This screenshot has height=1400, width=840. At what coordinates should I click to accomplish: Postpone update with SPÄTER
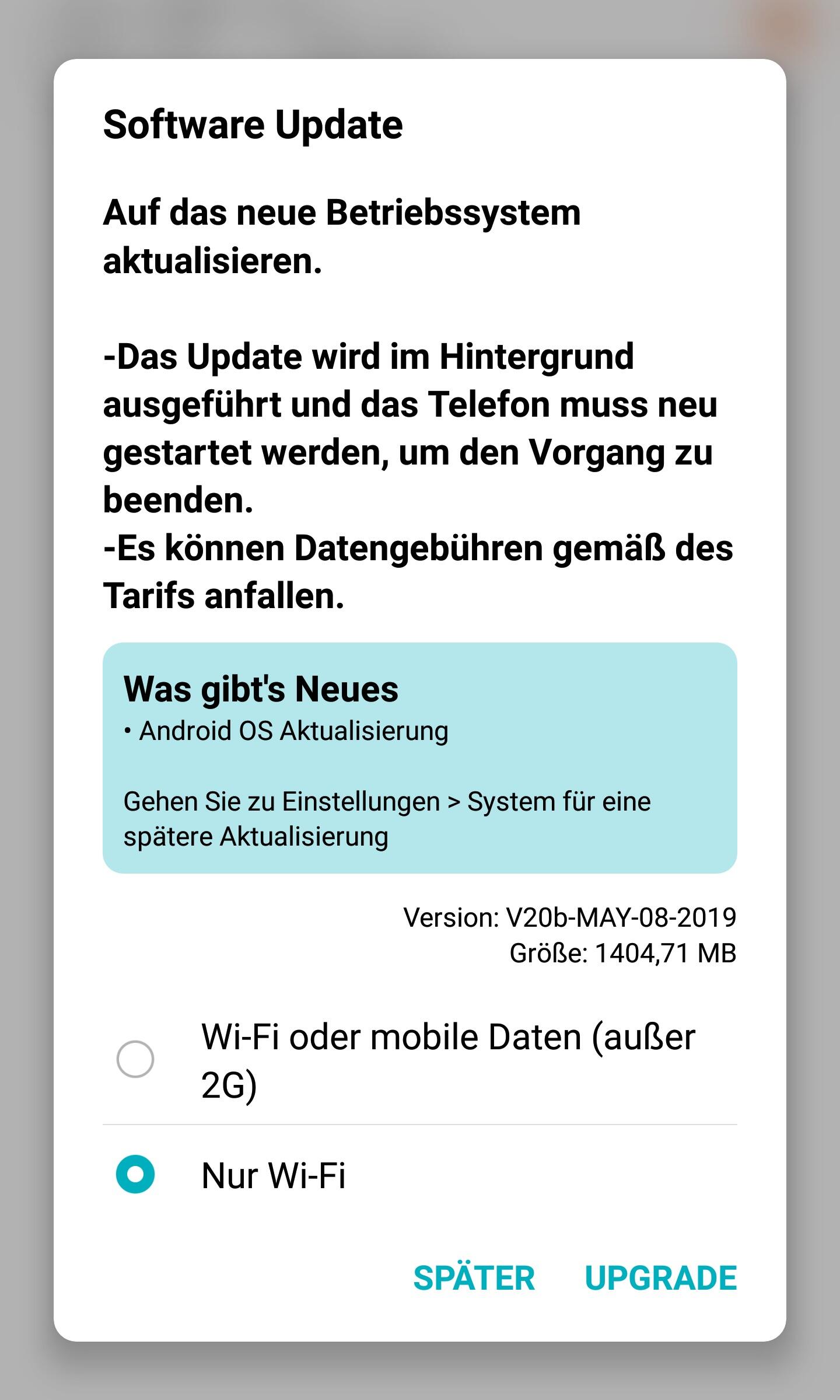click(474, 1277)
